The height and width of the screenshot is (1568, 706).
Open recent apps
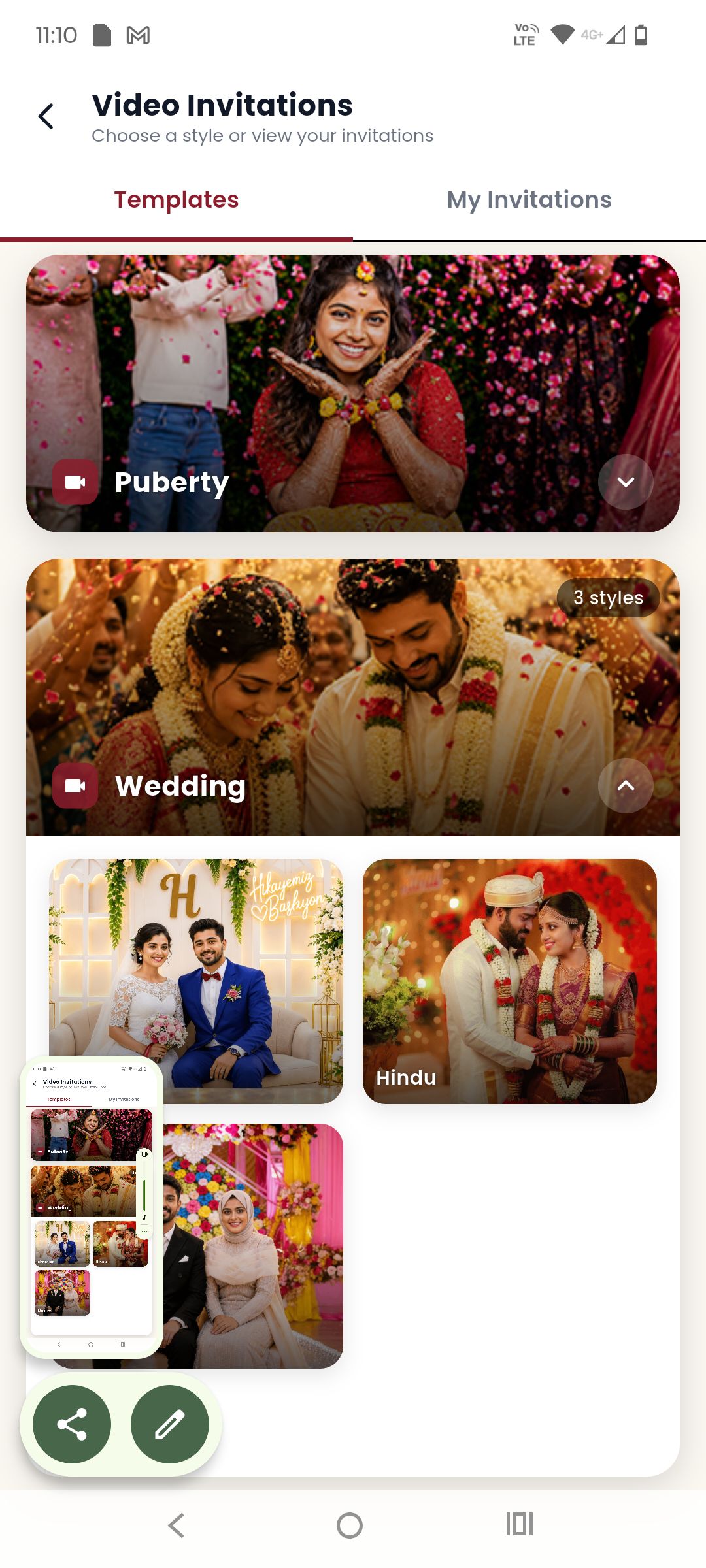[520, 1524]
